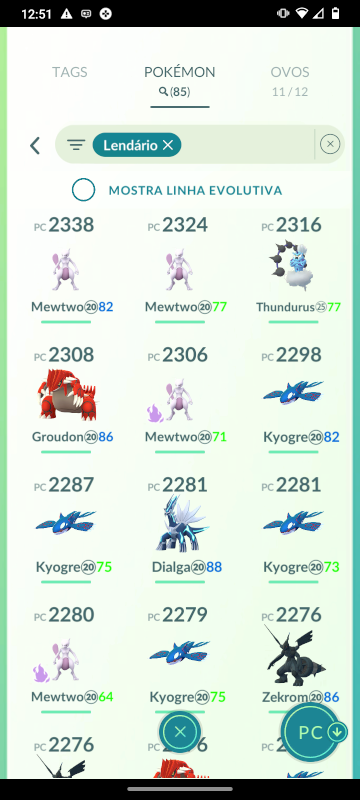This screenshot has height=800, width=360.
Task: Open Kyogre with PC 2279
Action: pyautogui.click(x=180, y=659)
